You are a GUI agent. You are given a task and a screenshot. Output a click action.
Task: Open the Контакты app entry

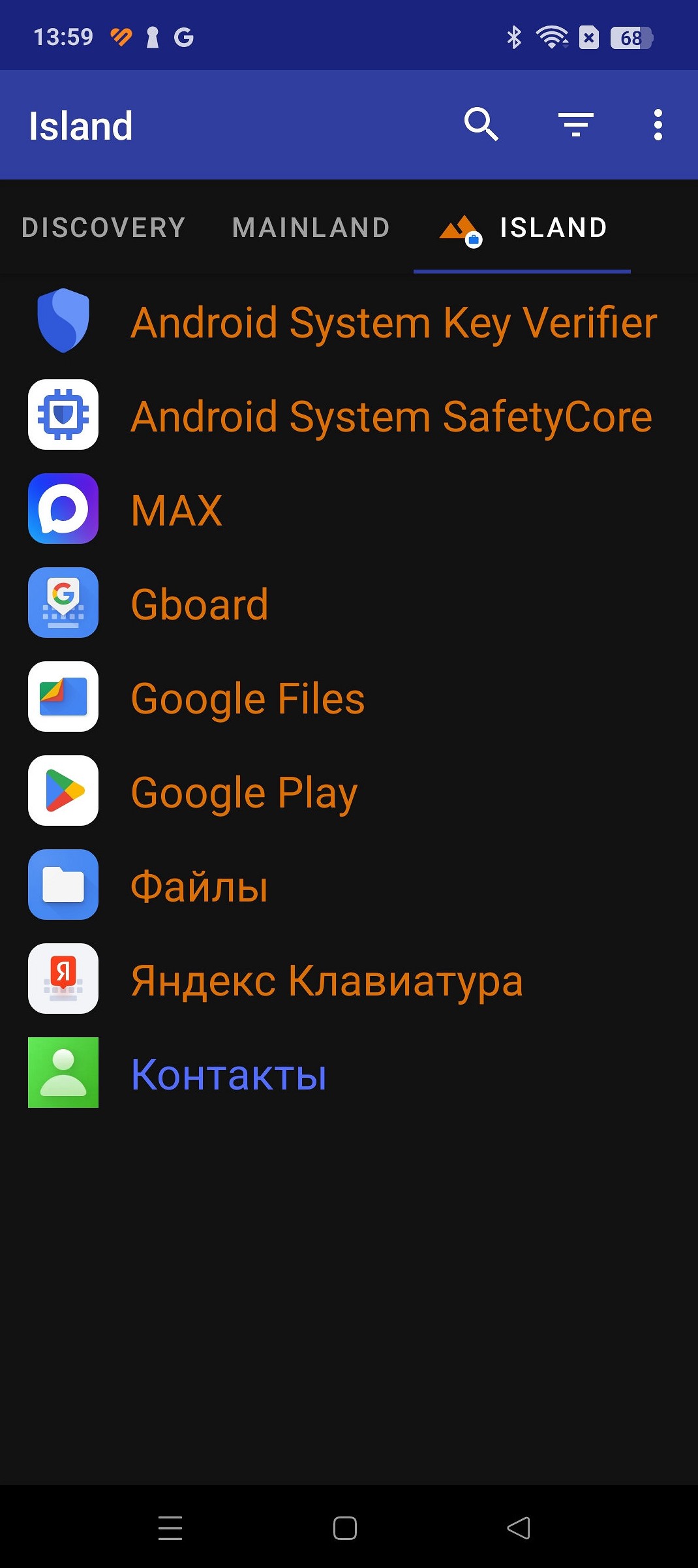(x=228, y=1074)
